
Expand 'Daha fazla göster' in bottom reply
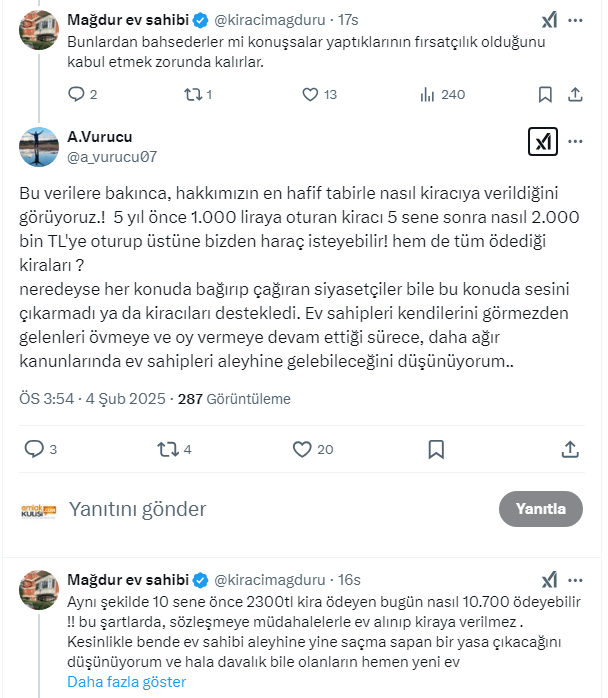[126, 682]
